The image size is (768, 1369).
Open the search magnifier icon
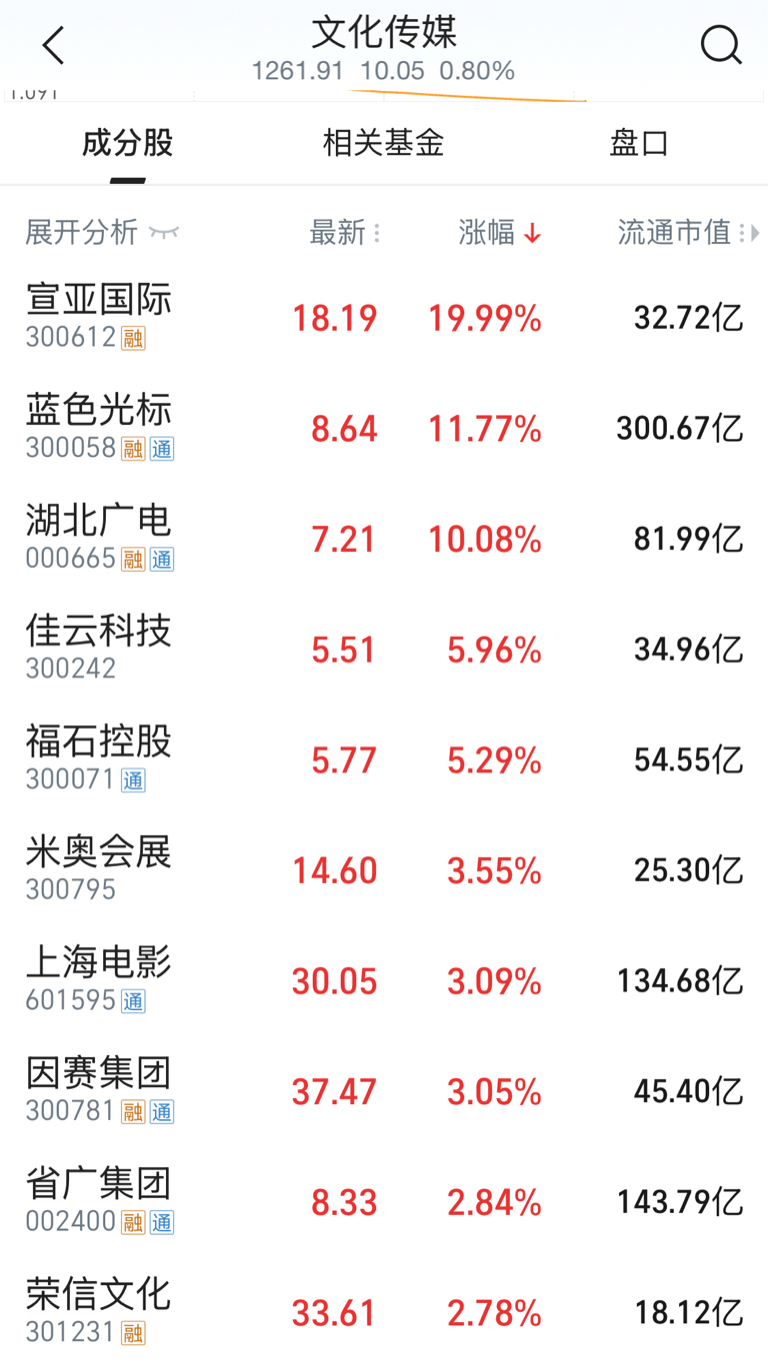(720, 45)
